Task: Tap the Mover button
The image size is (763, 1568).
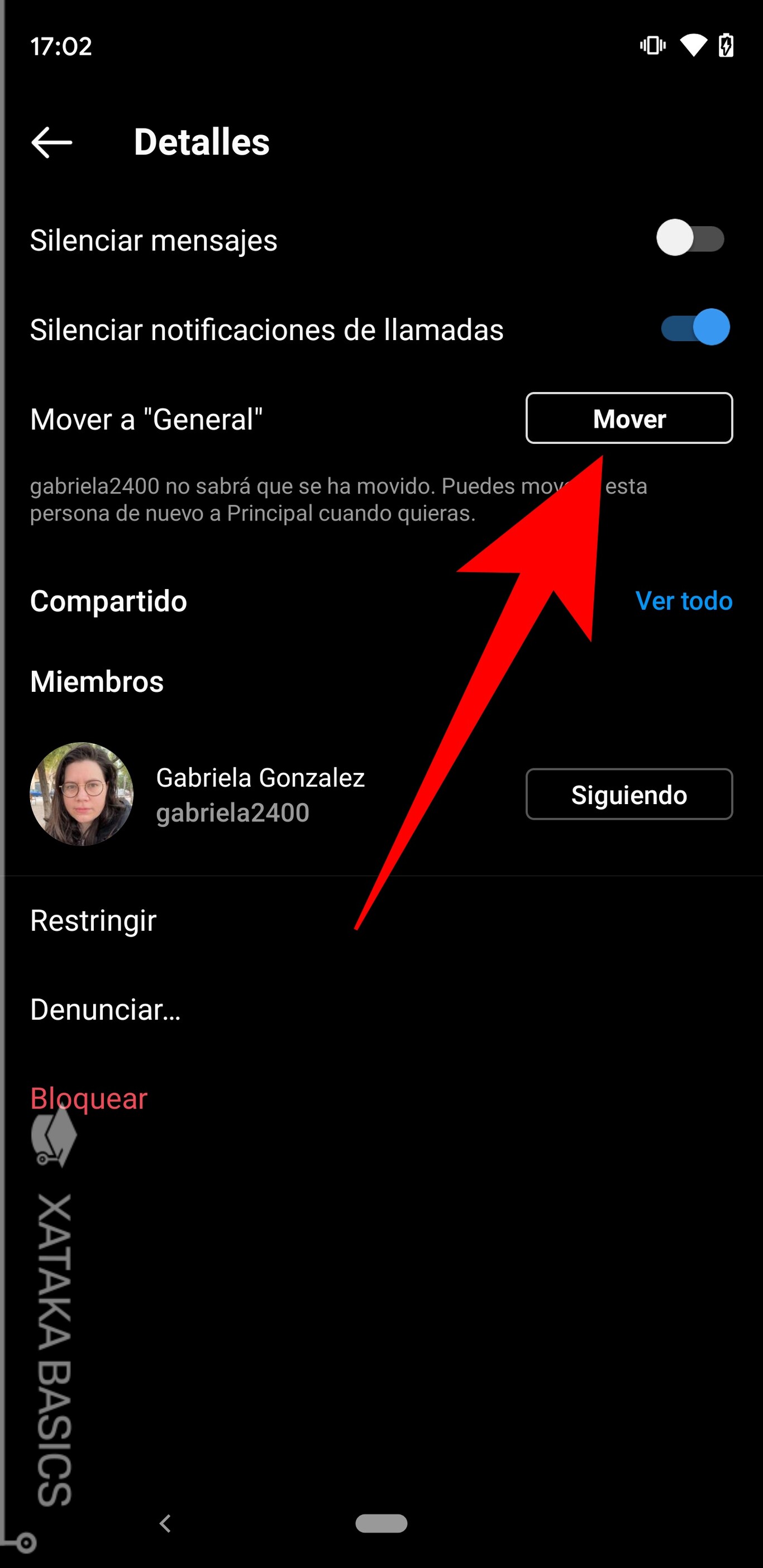Action: click(629, 418)
